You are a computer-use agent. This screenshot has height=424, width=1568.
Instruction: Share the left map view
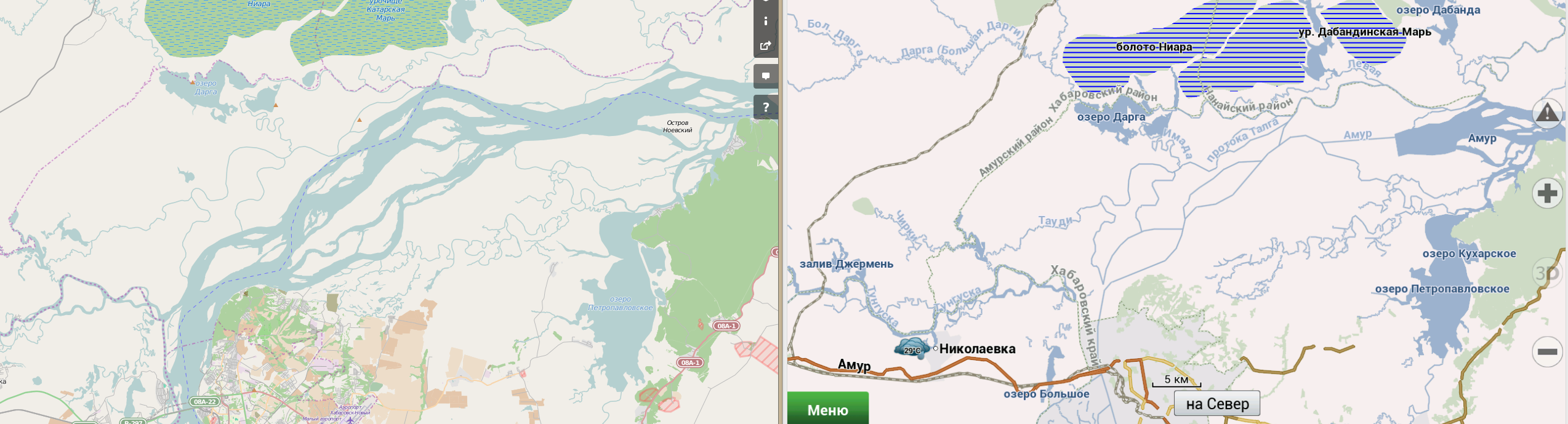point(765,46)
